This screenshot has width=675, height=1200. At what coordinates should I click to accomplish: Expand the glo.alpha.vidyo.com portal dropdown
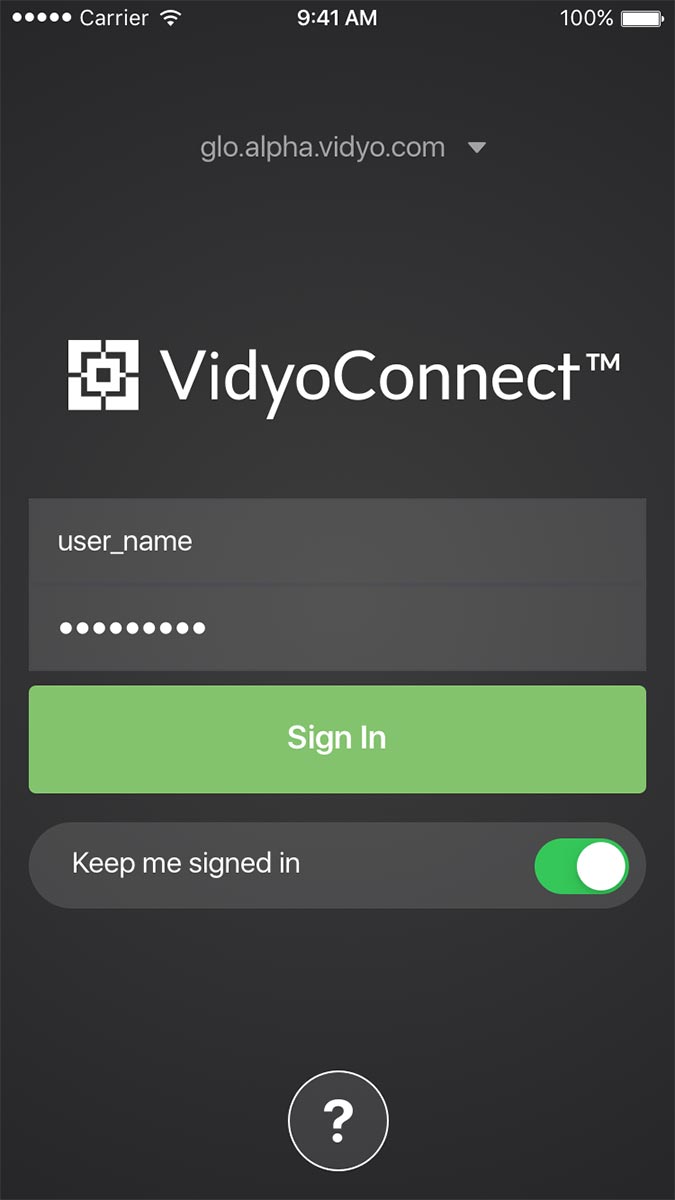pos(343,148)
